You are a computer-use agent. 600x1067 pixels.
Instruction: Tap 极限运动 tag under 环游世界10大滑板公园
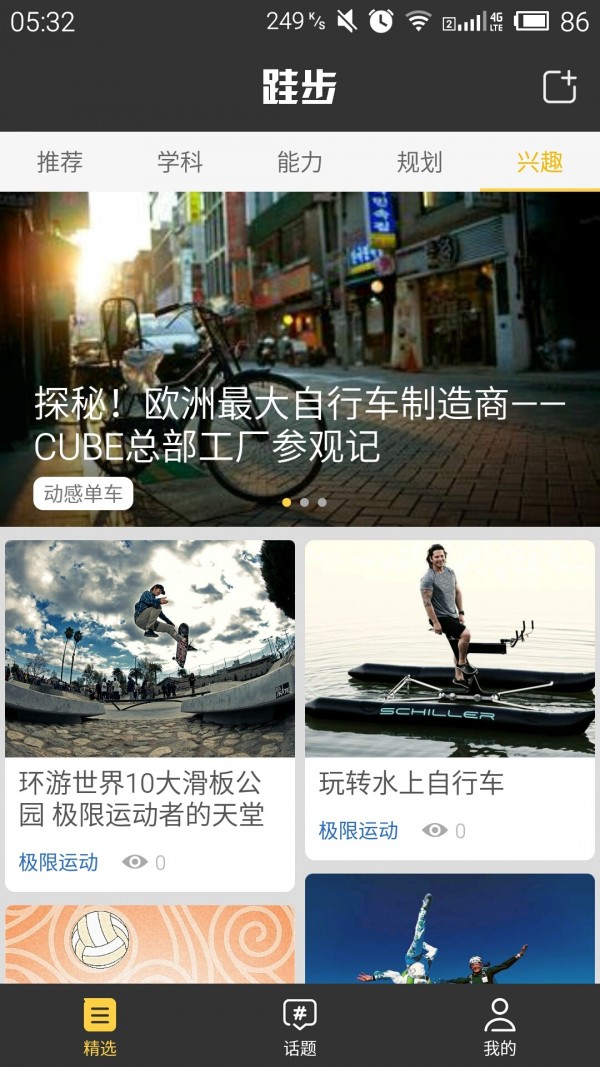[x=59, y=862]
